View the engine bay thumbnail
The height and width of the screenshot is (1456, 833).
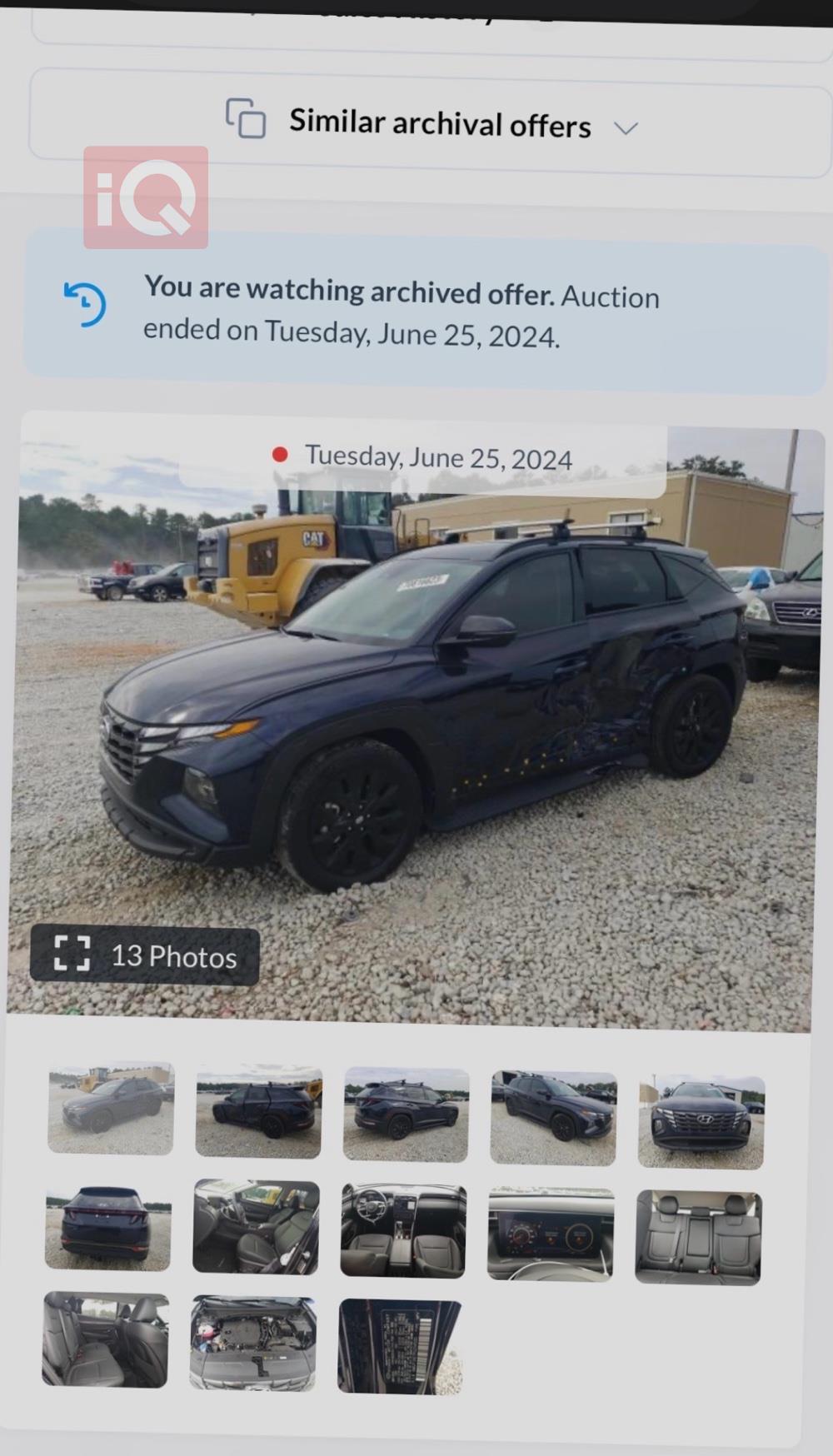click(252, 1343)
